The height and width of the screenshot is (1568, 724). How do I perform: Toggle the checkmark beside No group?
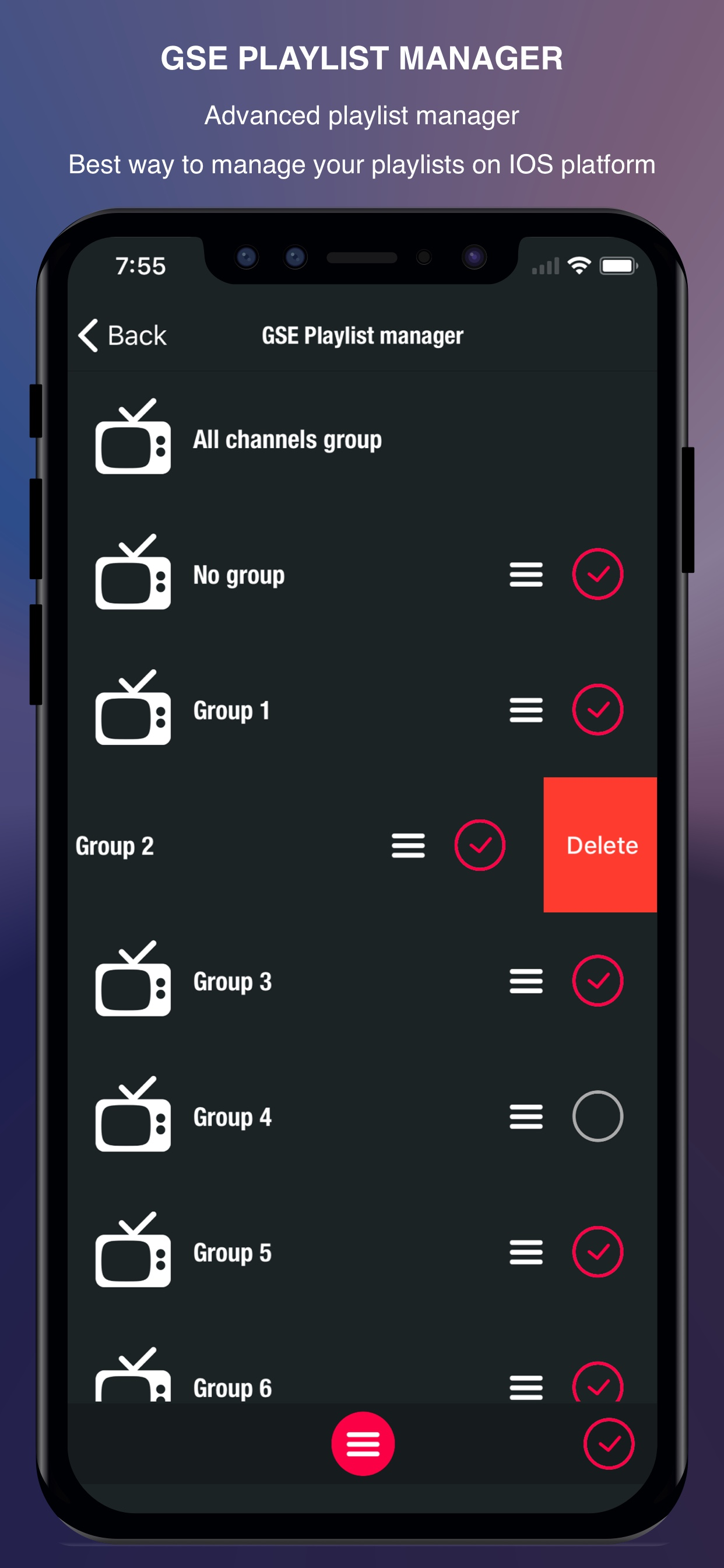[x=598, y=573]
